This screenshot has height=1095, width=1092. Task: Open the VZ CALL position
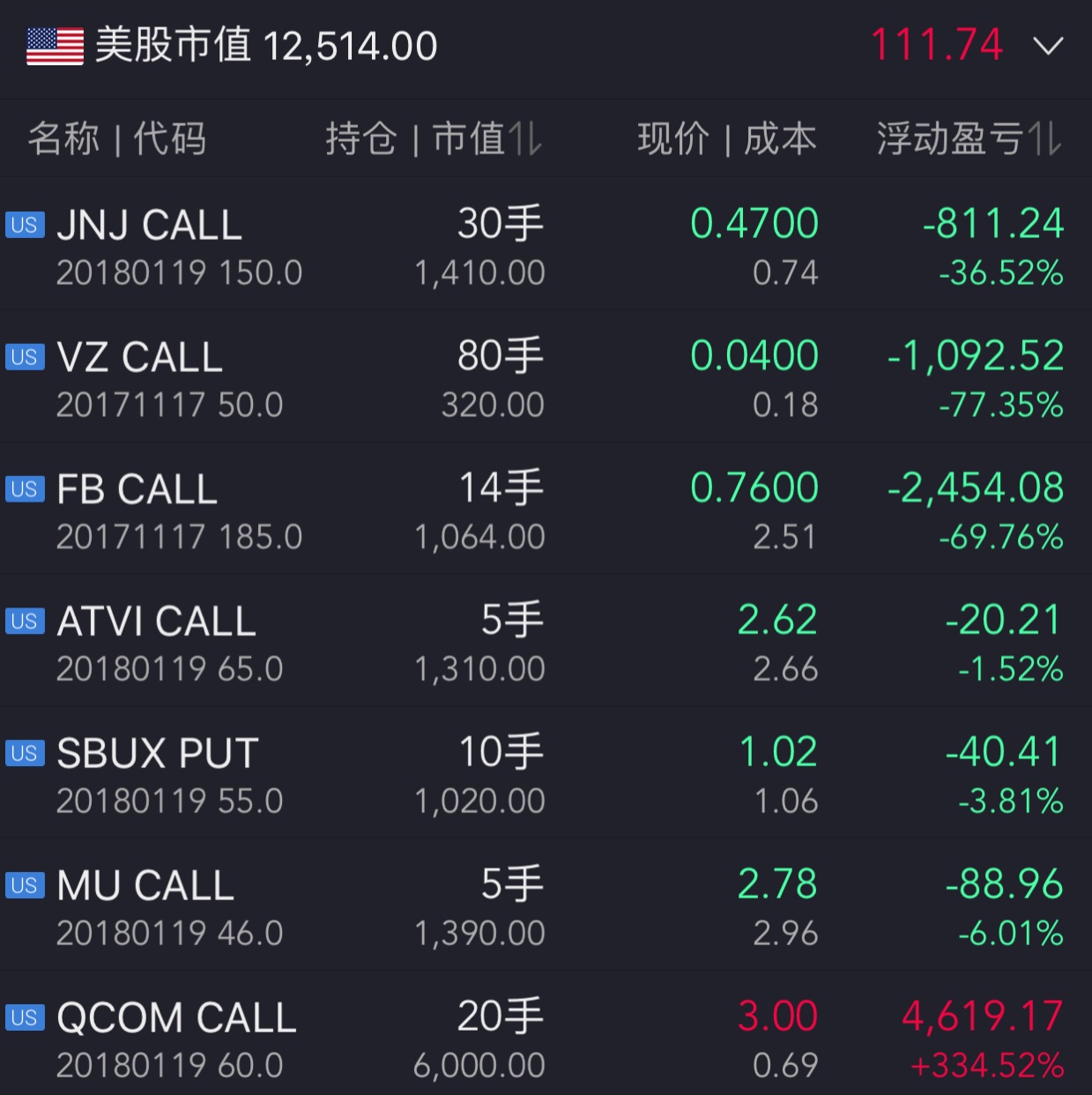tap(141, 358)
